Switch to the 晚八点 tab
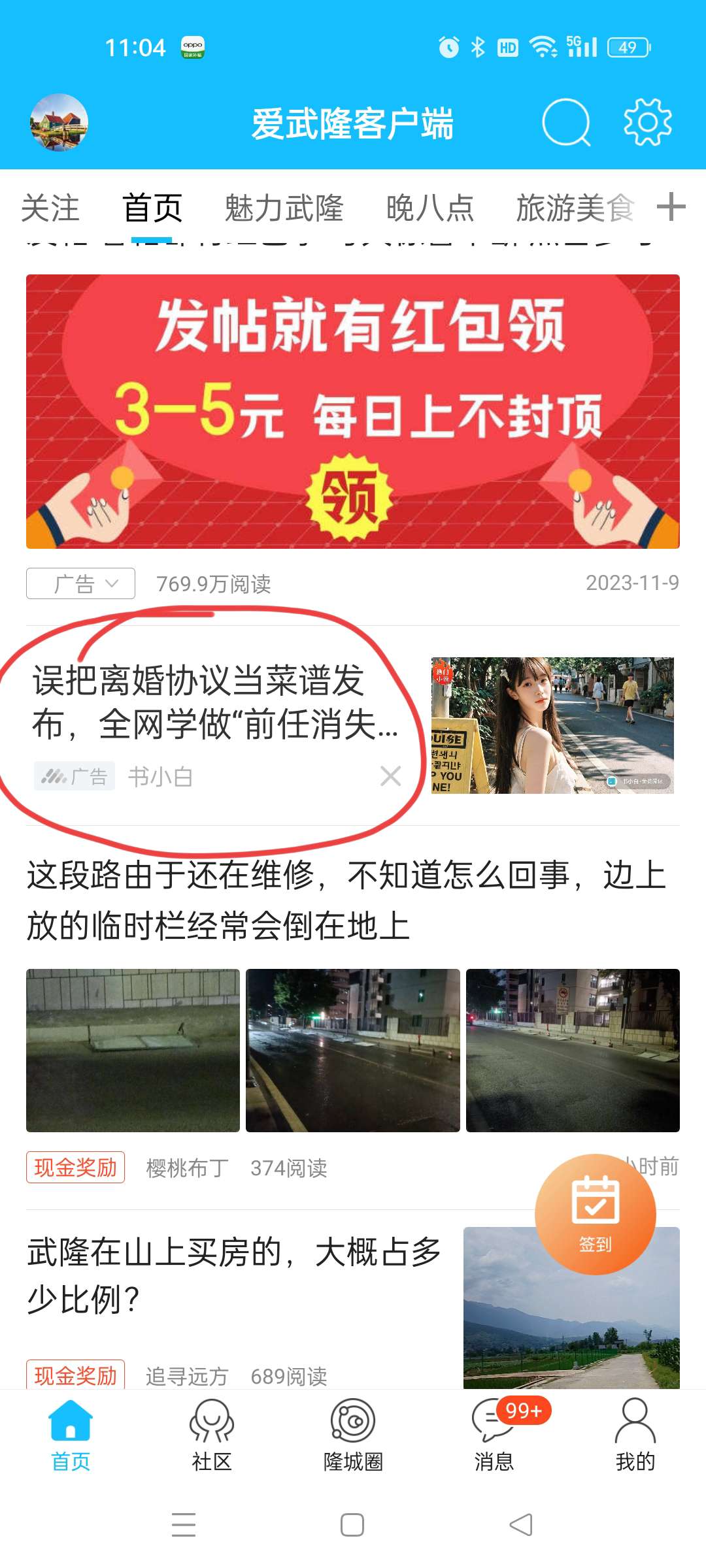The height and width of the screenshot is (1568, 706). click(x=429, y=208)
